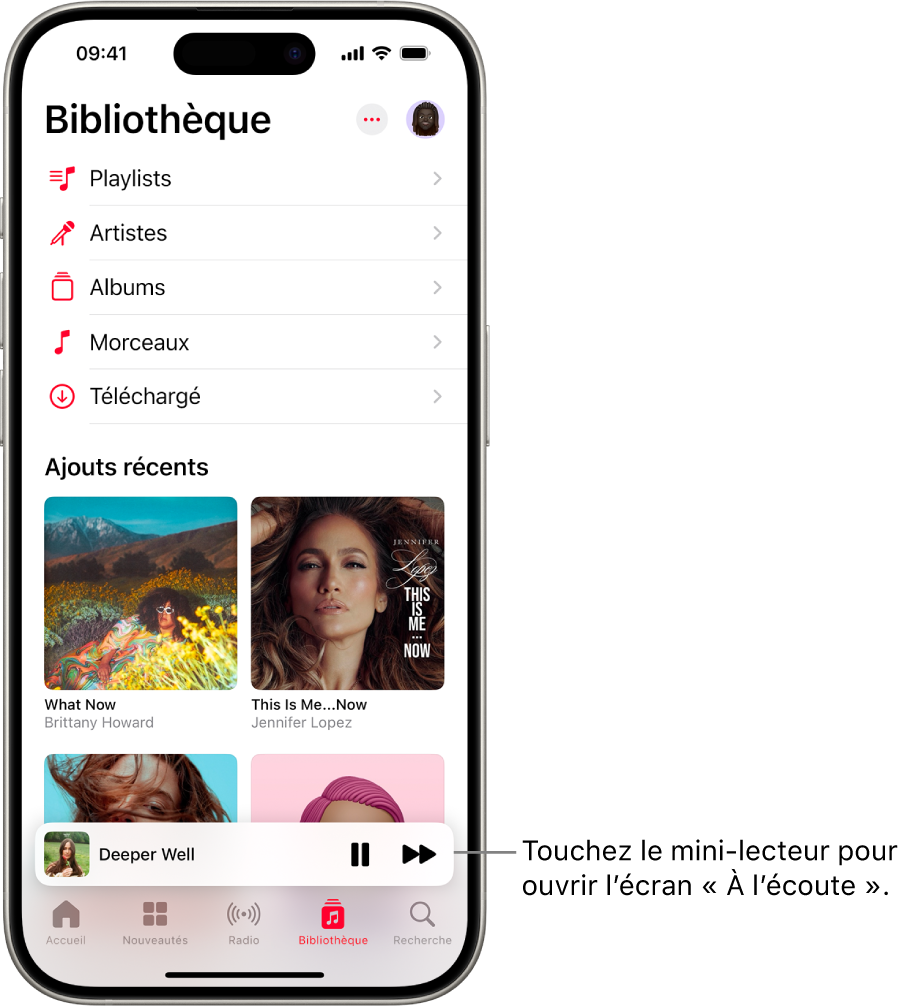
Task: Open This Is Me...Now by Jennifer Lopez
Action: [347, 593]
